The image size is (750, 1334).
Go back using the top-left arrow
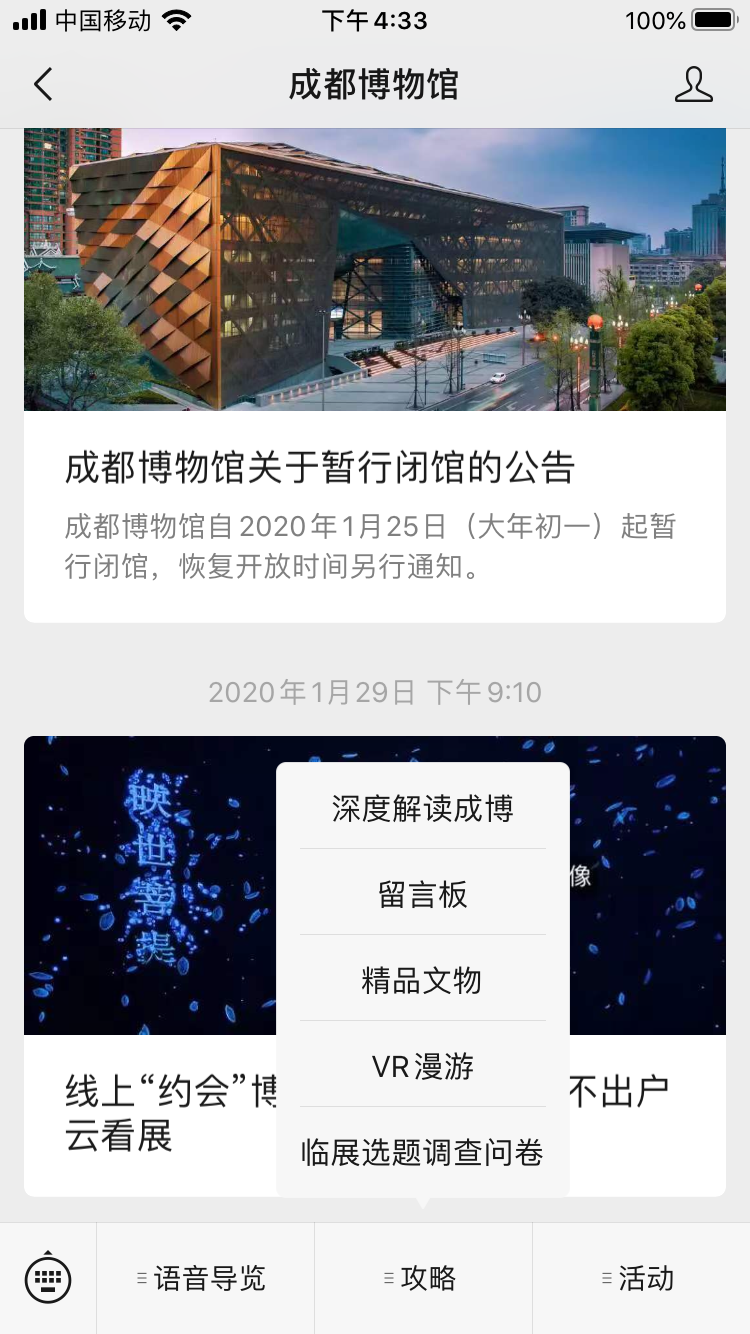[x=43, y=85]
